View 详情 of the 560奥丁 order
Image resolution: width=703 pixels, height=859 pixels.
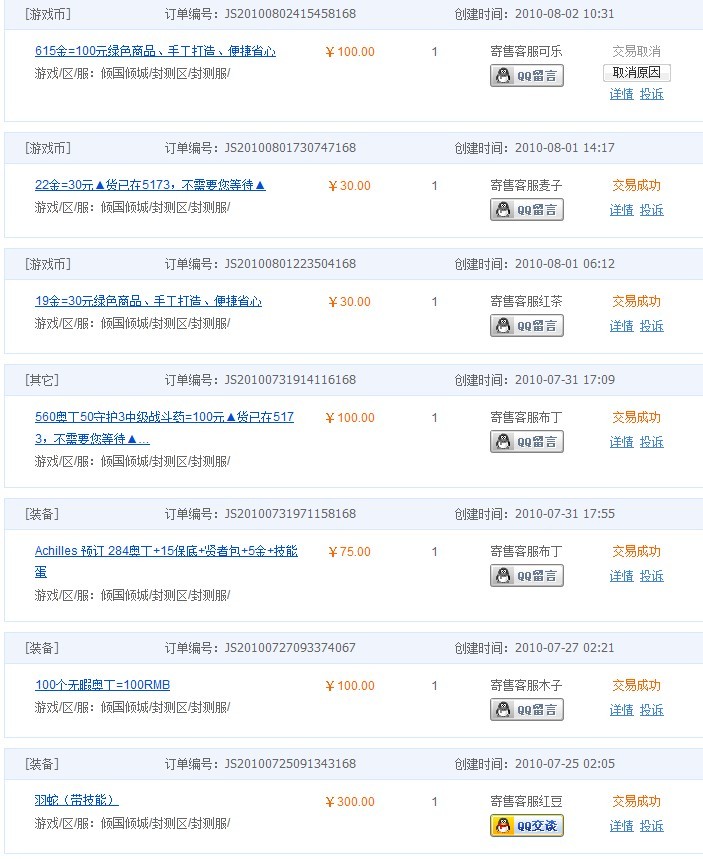pyautogui.click(x=621, y=442)
